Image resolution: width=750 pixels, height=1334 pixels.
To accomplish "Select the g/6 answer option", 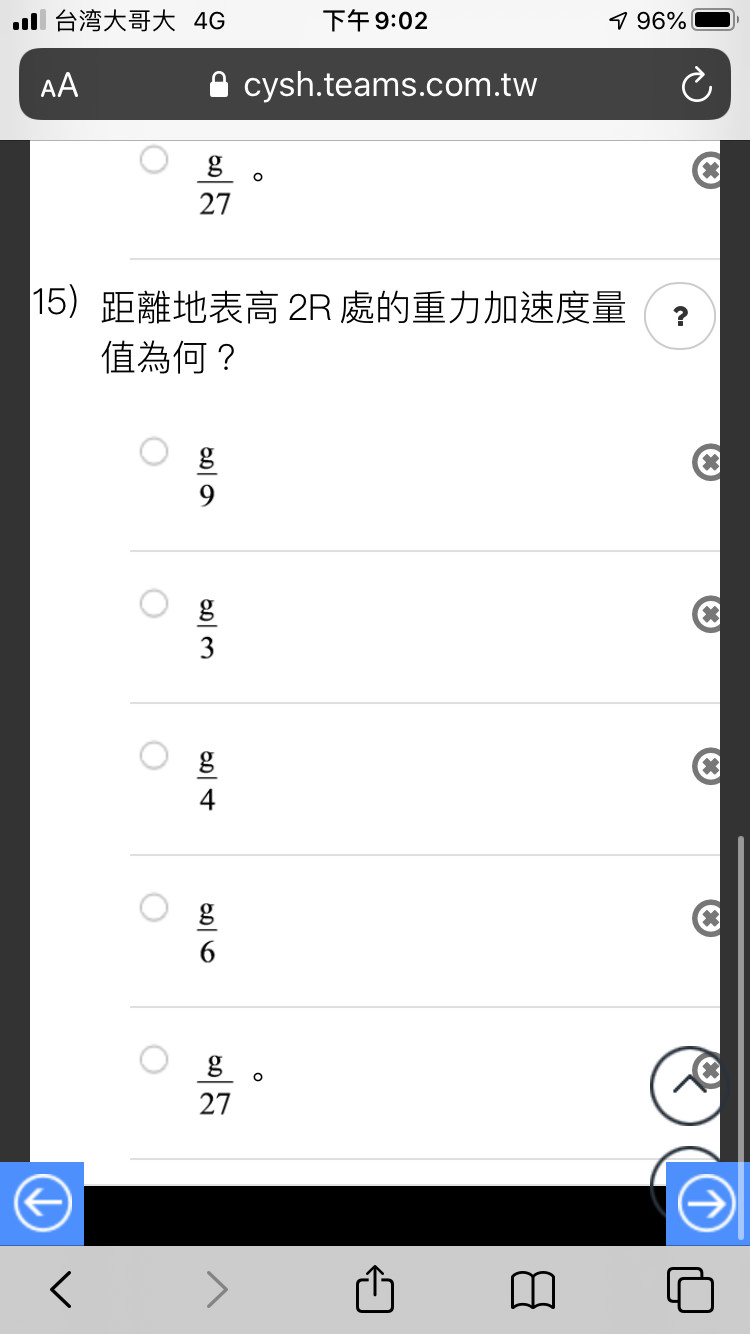I will [154, 908].
